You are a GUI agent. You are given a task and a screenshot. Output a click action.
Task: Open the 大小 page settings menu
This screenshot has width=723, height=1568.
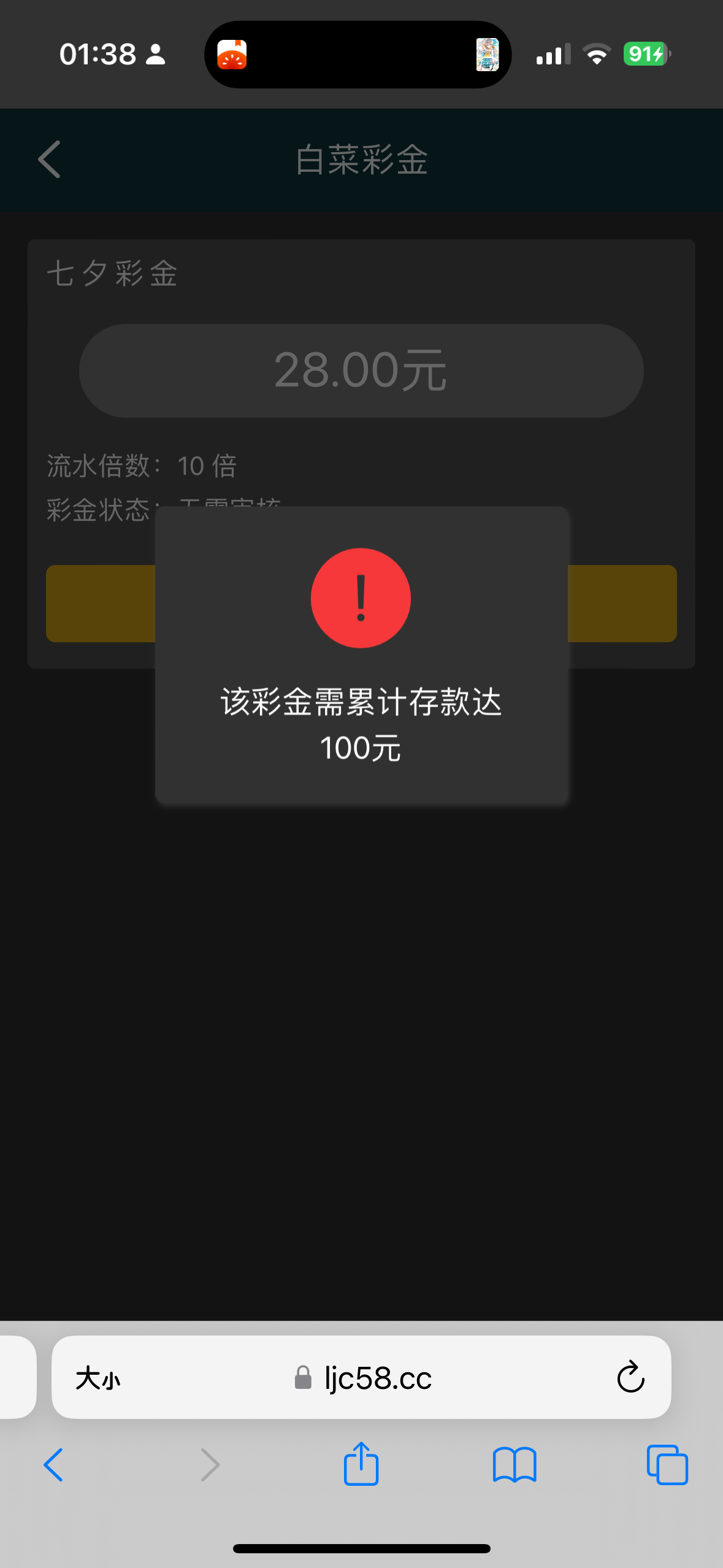(98, 1378)
